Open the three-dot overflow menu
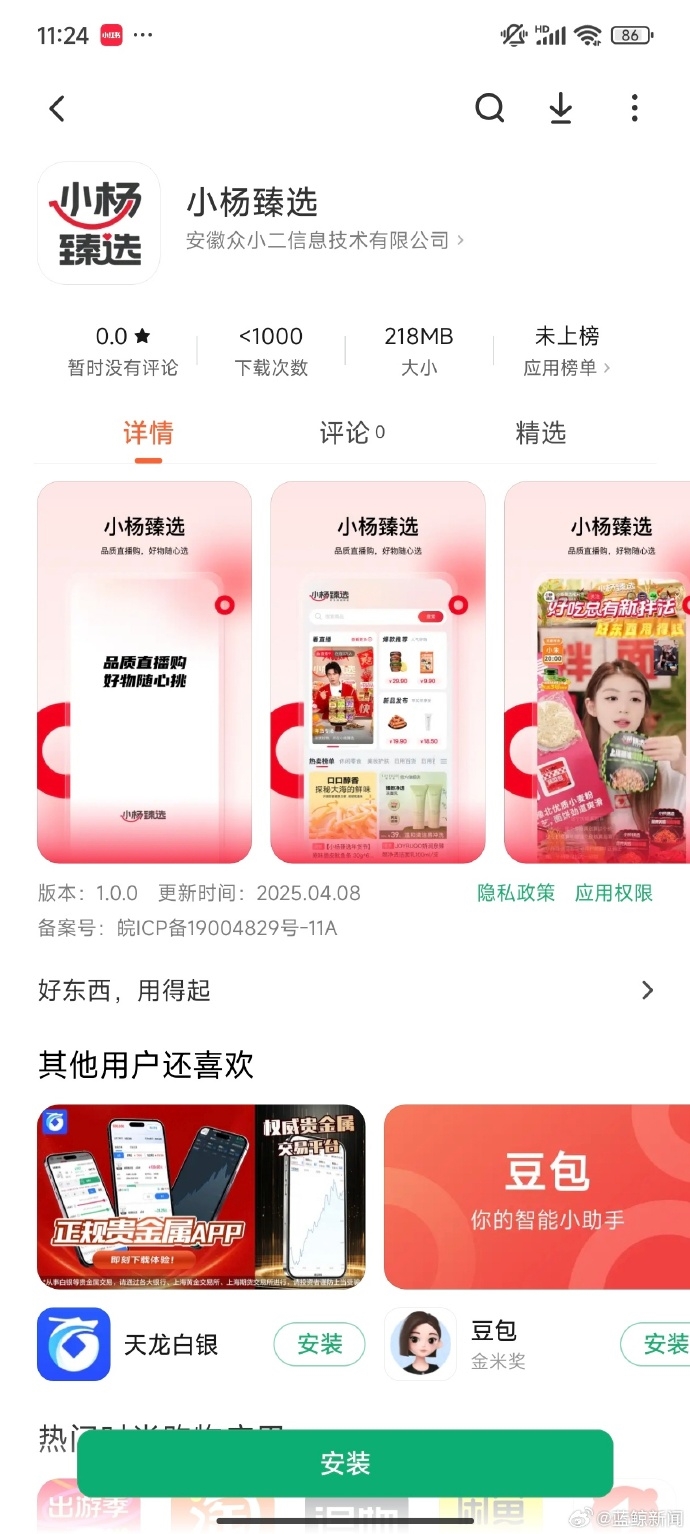Viewport: 690px width, 1534px height. [634, 108]
